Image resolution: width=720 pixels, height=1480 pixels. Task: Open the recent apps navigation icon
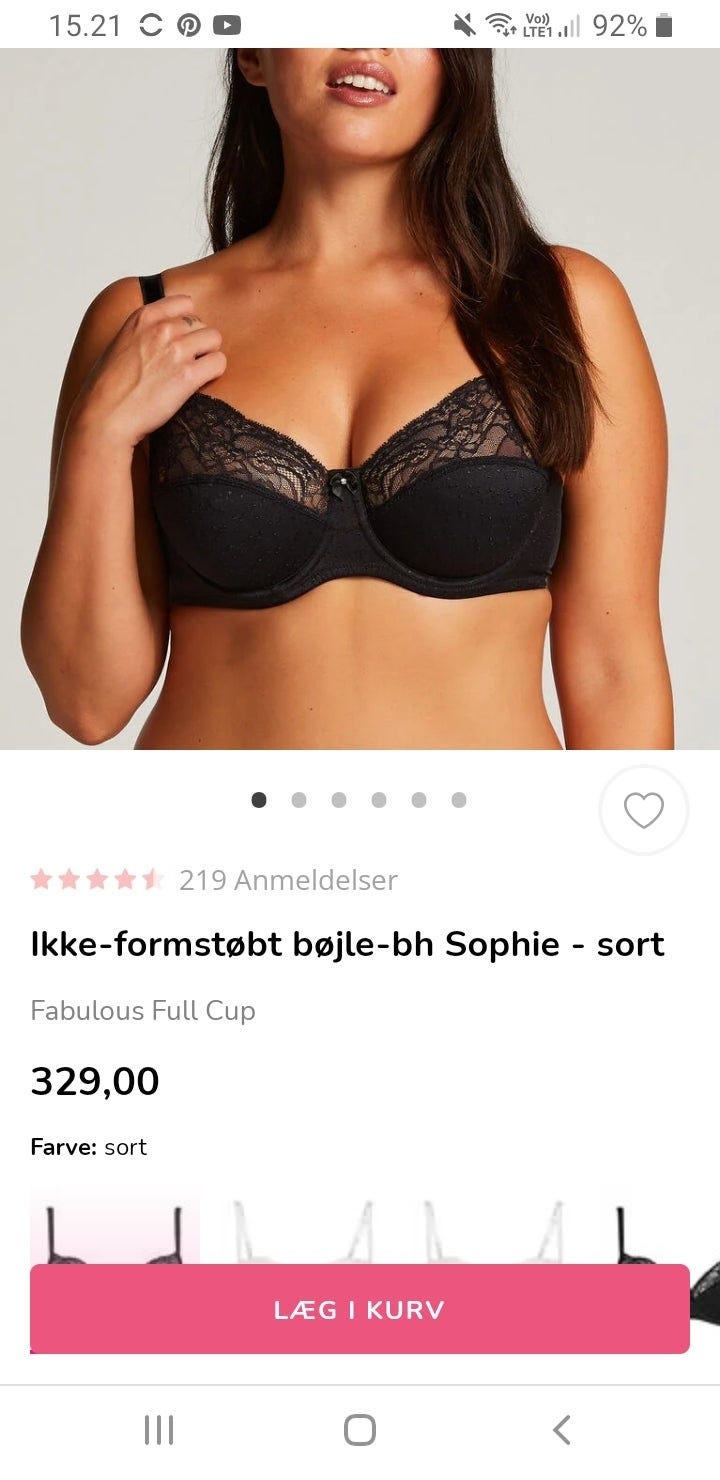click(x=158, y=1429)
